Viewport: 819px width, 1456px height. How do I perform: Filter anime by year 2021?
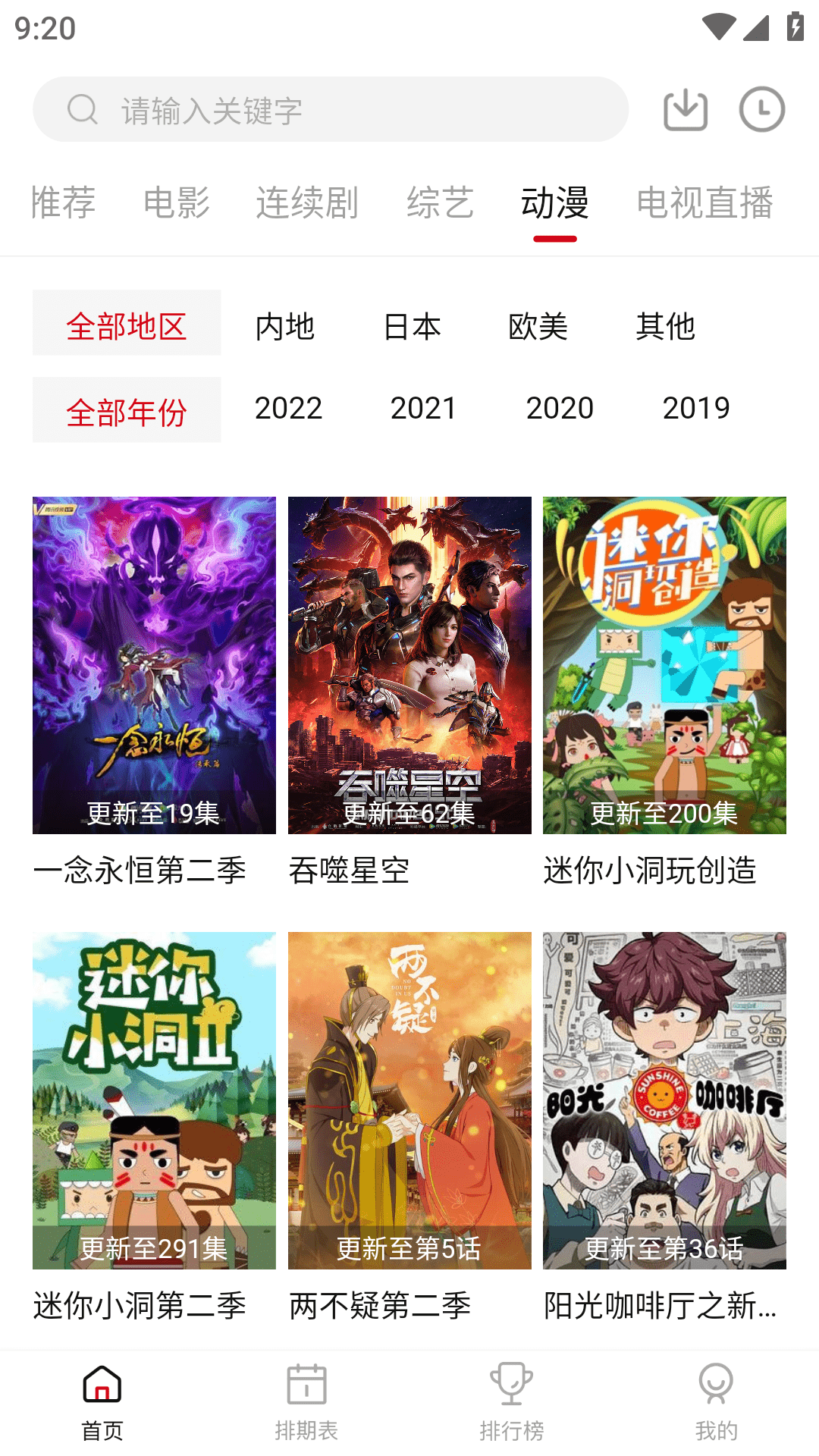422,409
